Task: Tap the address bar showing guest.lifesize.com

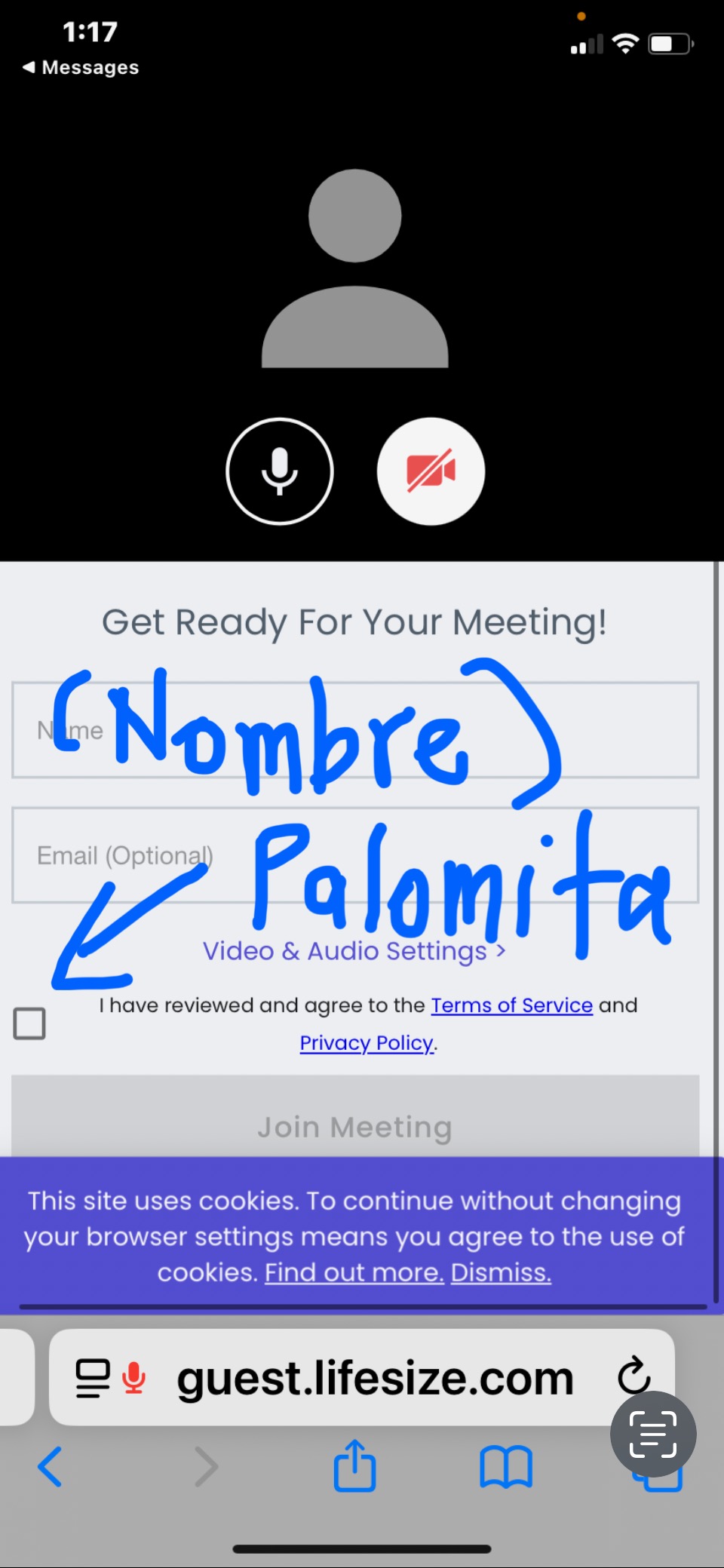Action: (x=375, y=1378)
